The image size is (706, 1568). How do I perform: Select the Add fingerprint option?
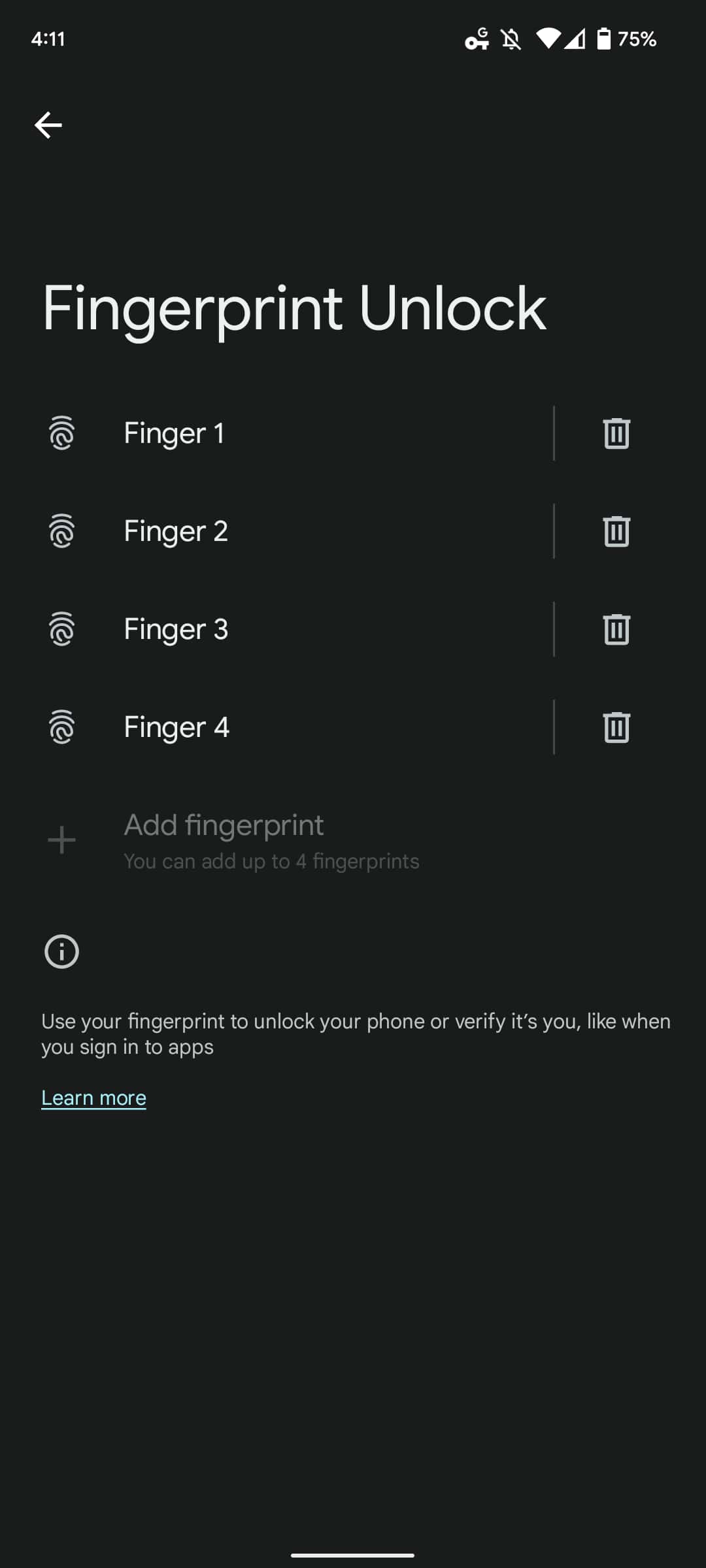(x=224, y=825)
